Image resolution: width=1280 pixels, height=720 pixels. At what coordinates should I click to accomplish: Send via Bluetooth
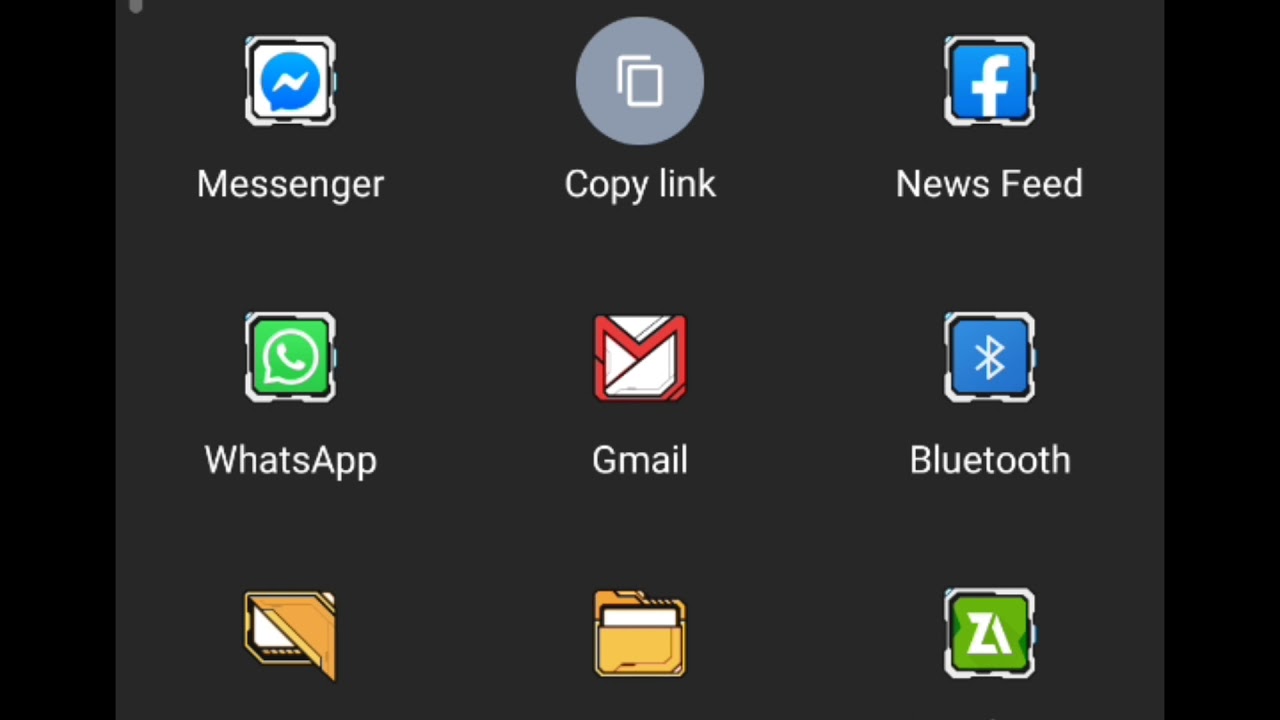click(989, 358)
